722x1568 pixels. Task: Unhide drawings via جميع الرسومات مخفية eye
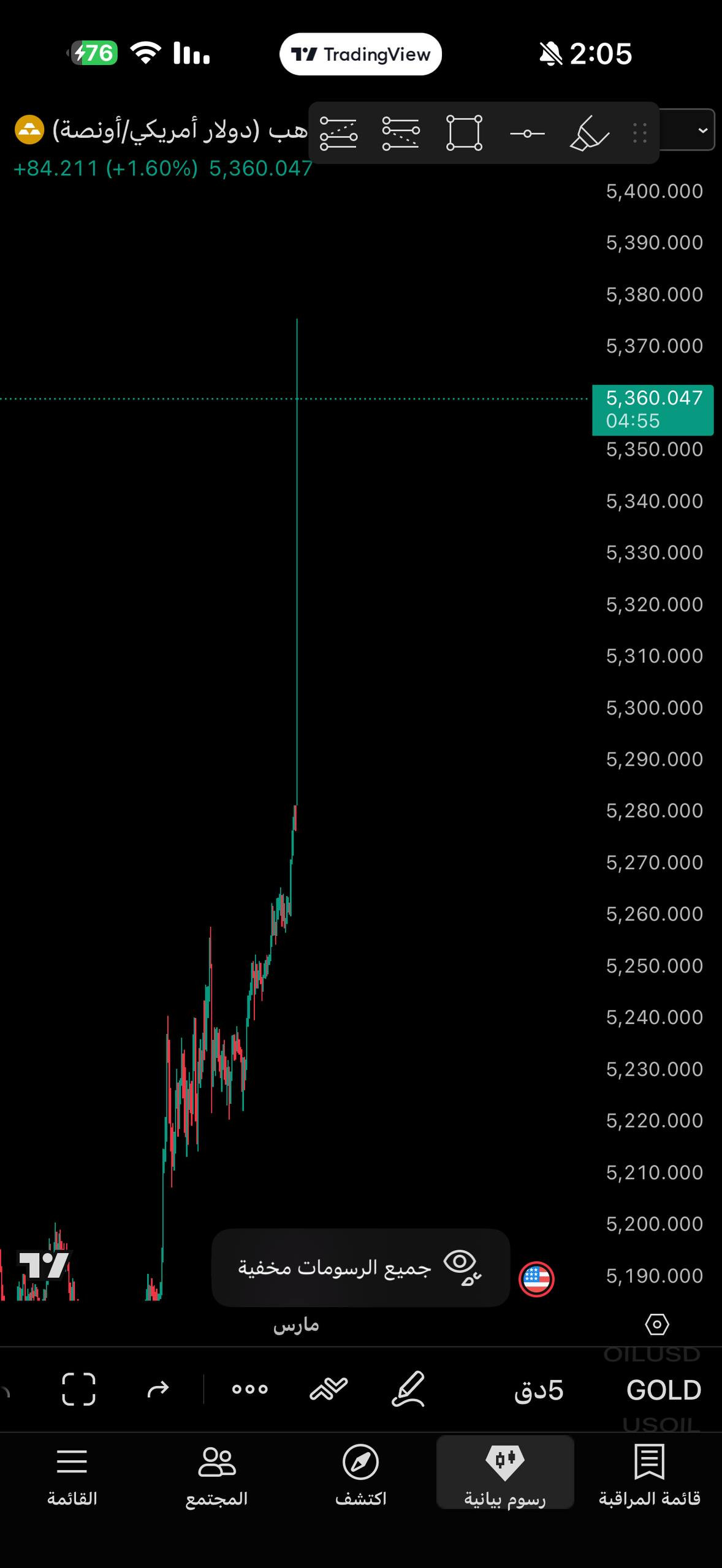coord(463,1267)
